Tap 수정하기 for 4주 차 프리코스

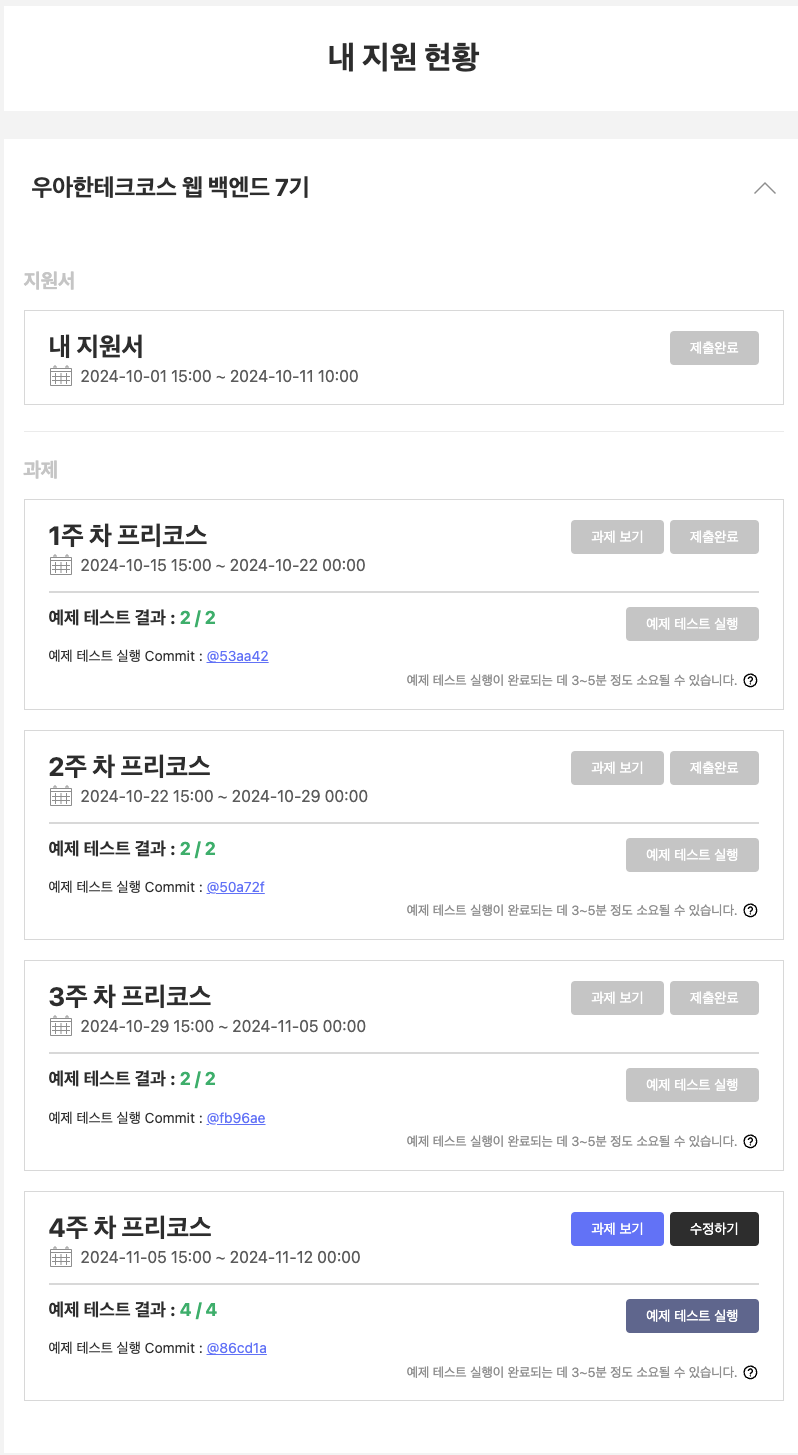tap(714, 1229)
